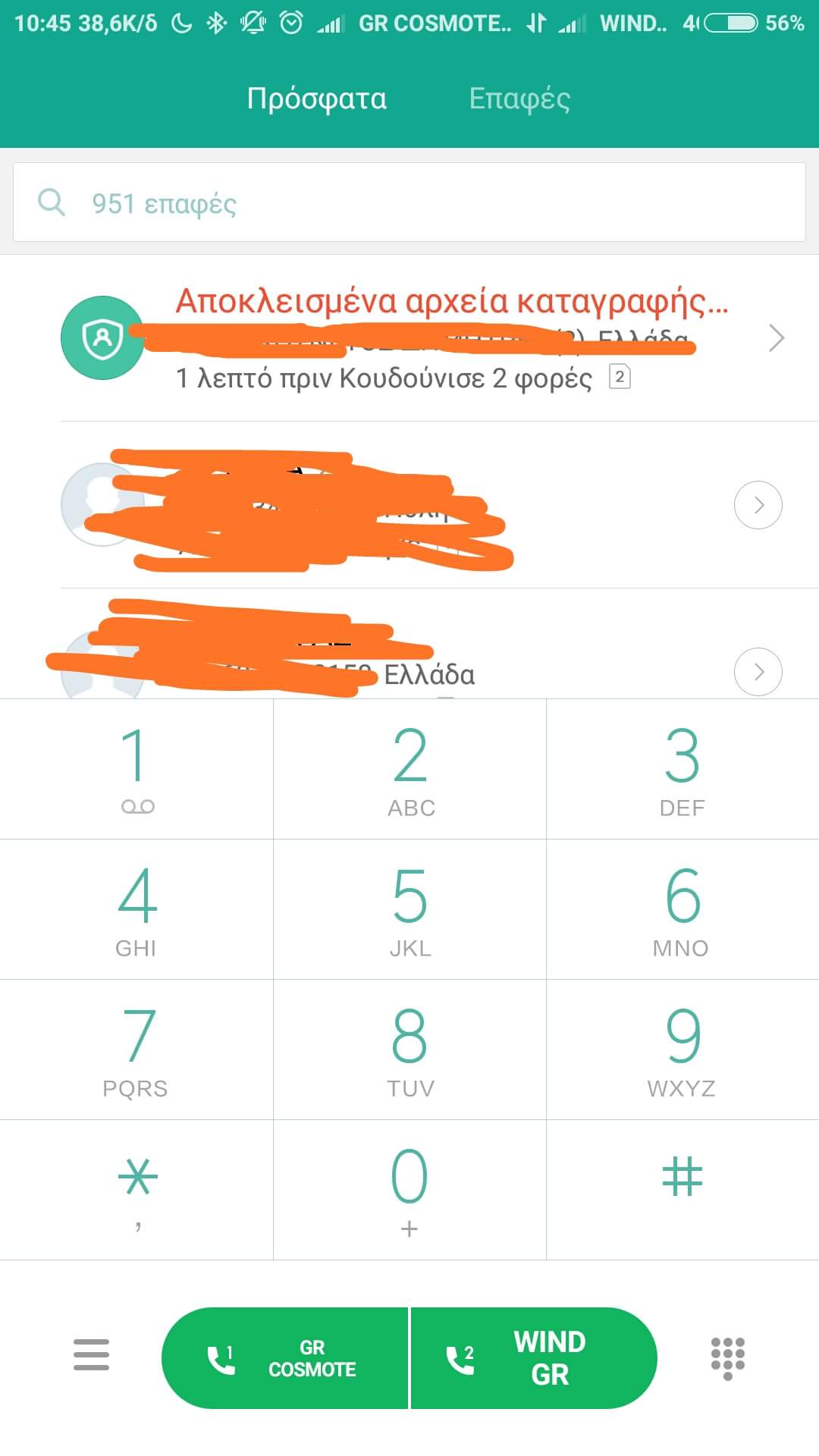Dial digit 6 MNO
Screen dimensions: 819x1456
click(x=682, y=908)
